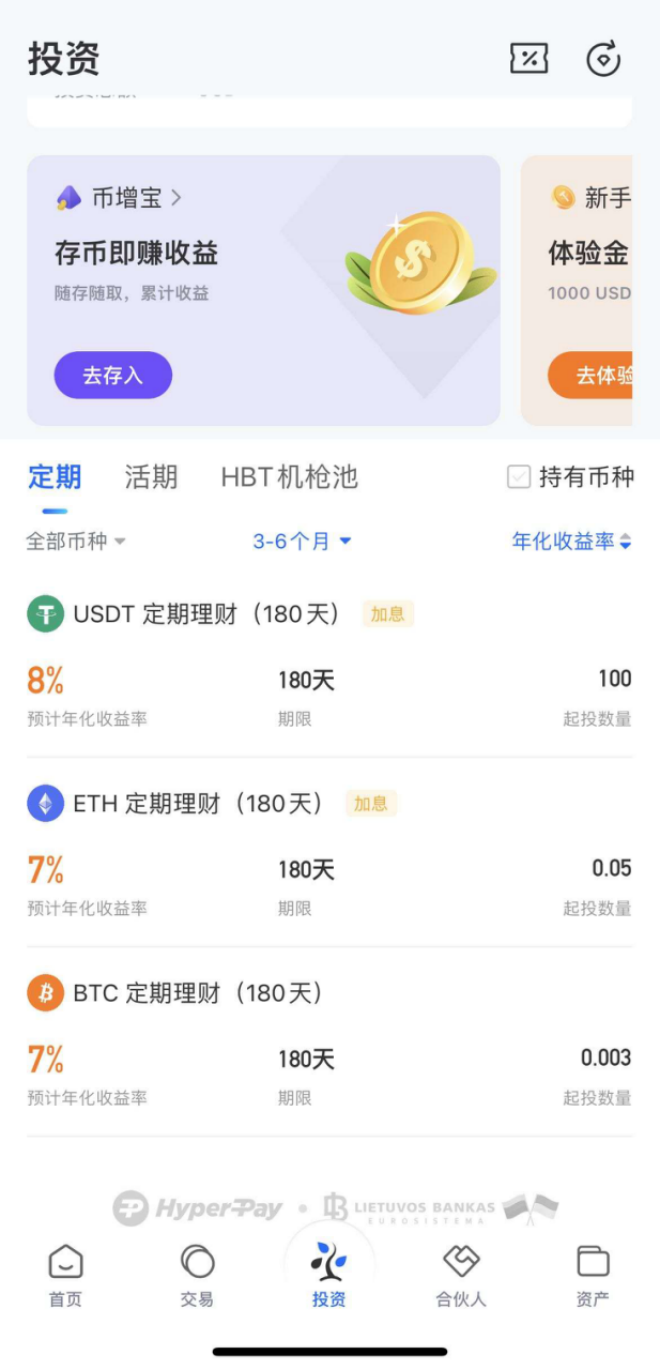Sort by 年化收益率
Viewport: 660px width, 1370px height.
point(571,541)
